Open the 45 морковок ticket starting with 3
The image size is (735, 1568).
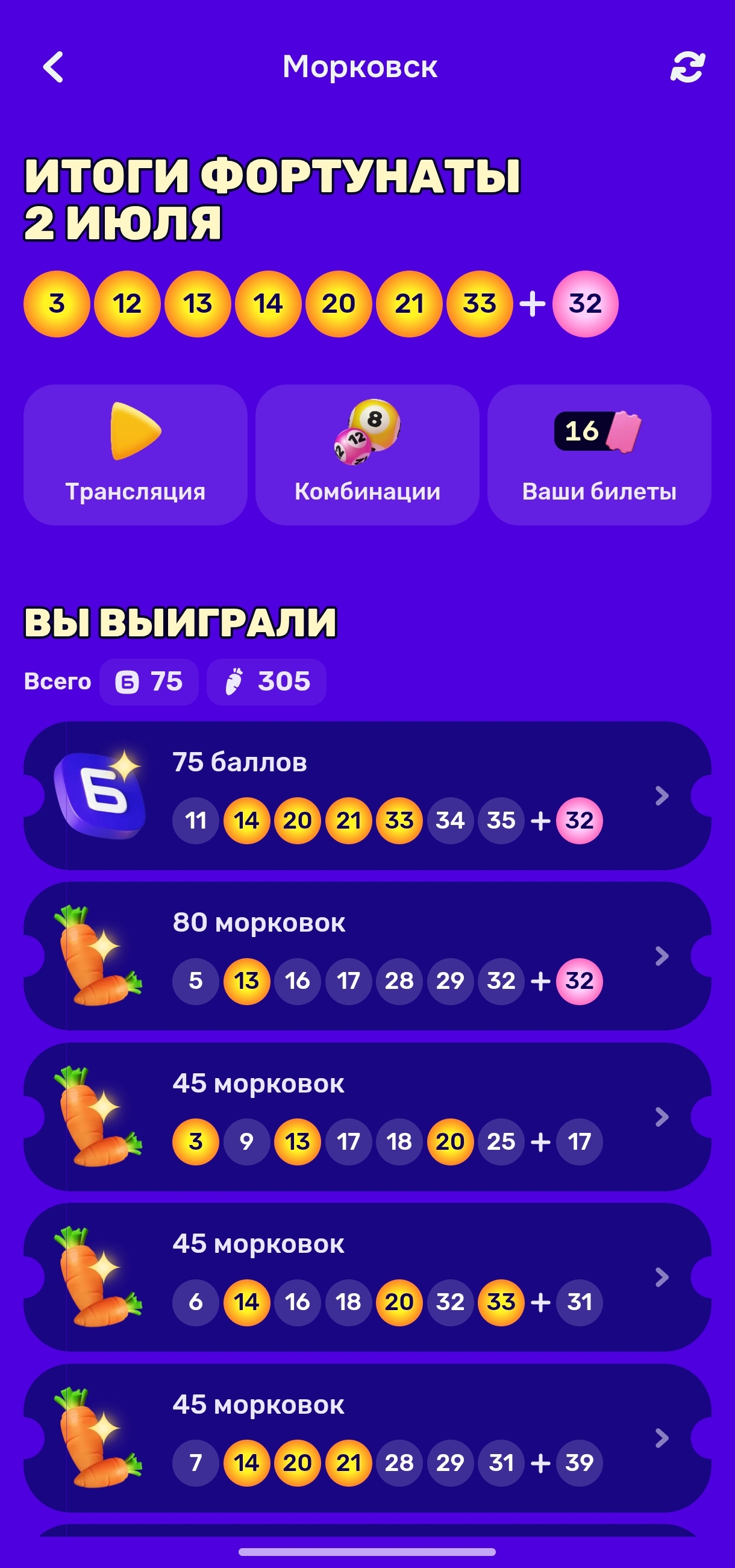point(367,1117)
